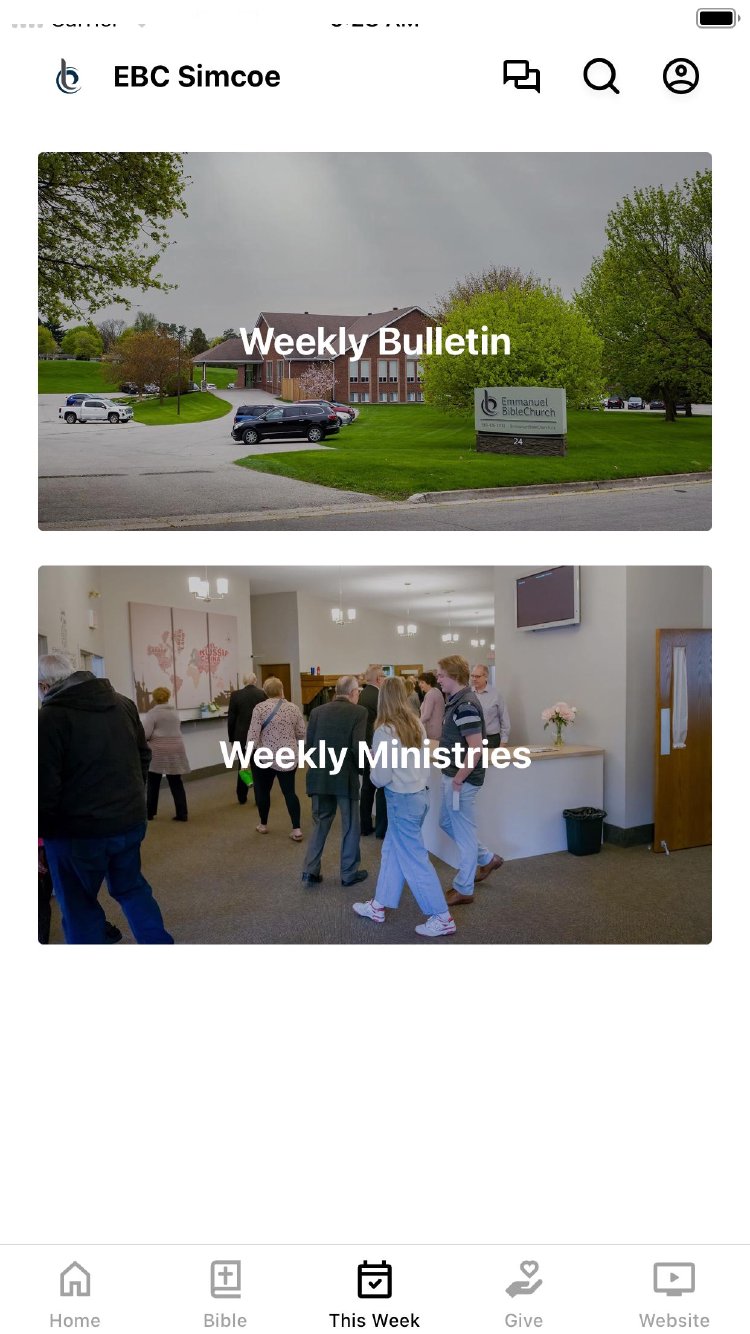Open the messages chat icon
The image size is (750, 1334).
click(x=521, y=77)
